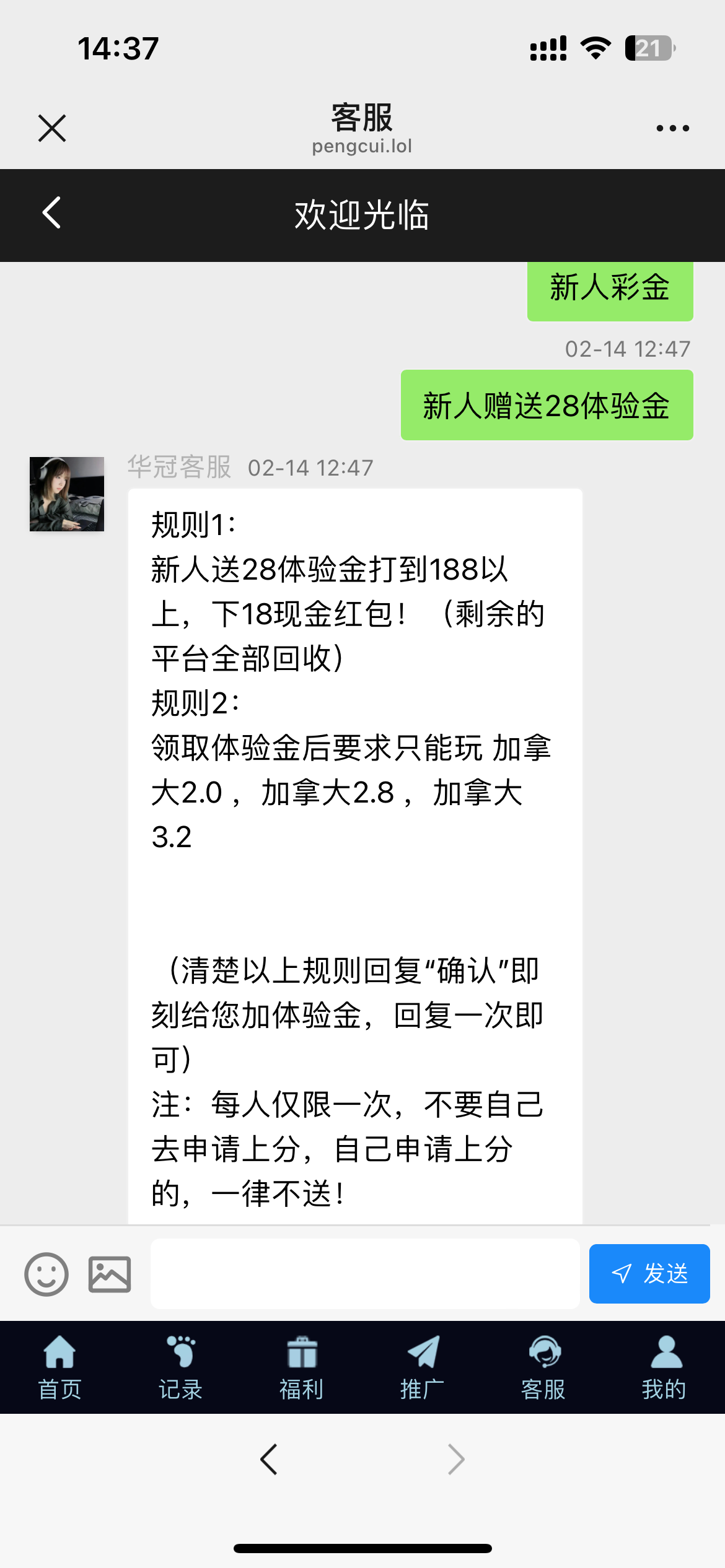Go back from 欢迎光临 chat header
Viewport: 725px width, 1568px height.
pyautogui.click(x=52, y=213)
